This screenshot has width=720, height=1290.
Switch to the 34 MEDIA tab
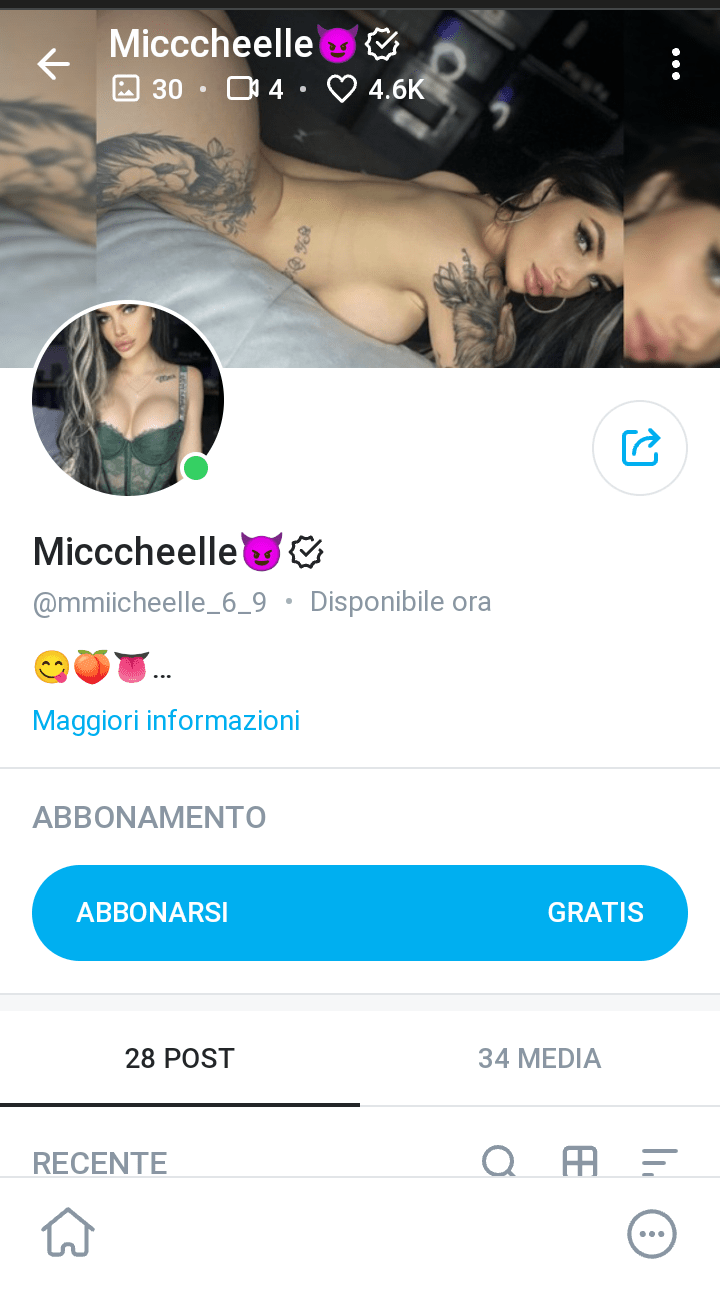coord(539,1058)
